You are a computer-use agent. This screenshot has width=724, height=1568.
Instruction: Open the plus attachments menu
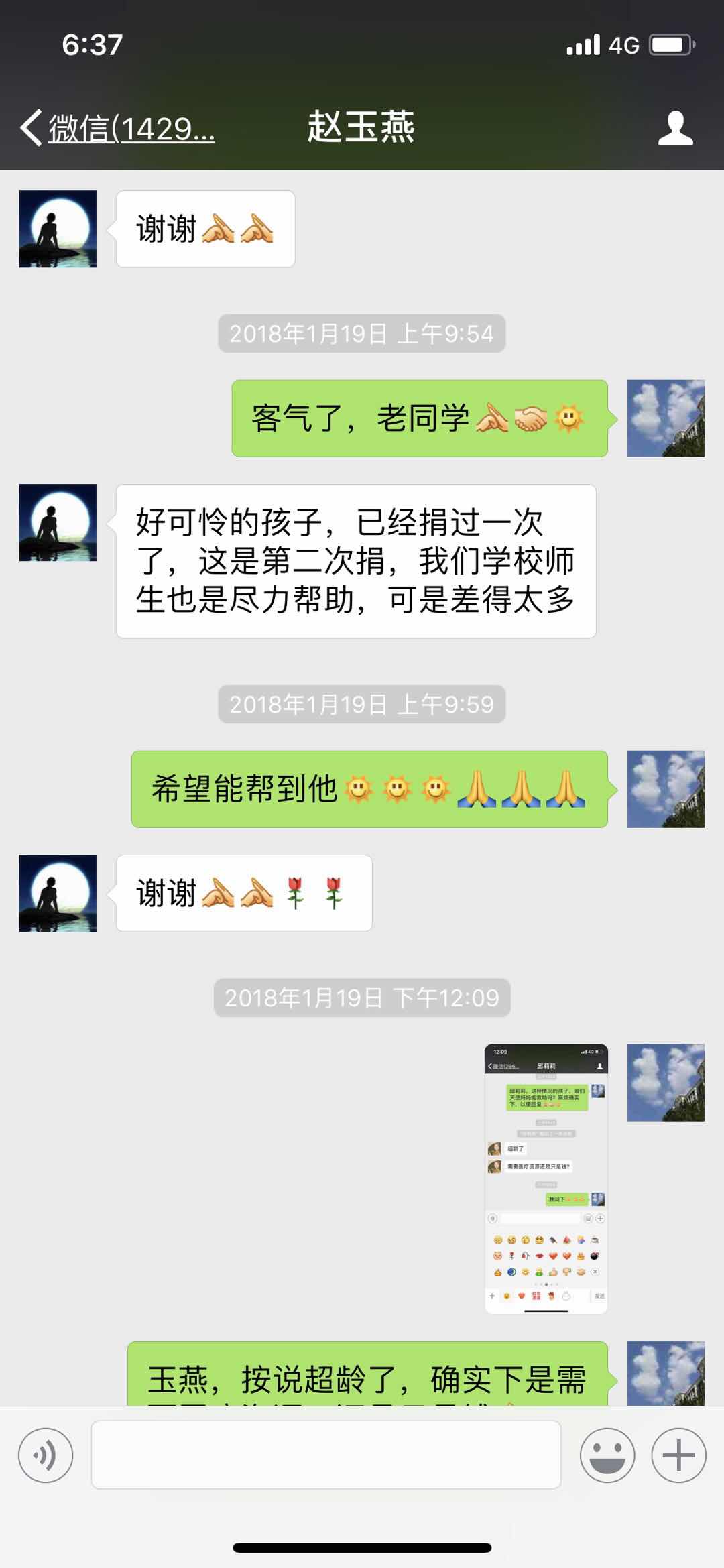678,1455
